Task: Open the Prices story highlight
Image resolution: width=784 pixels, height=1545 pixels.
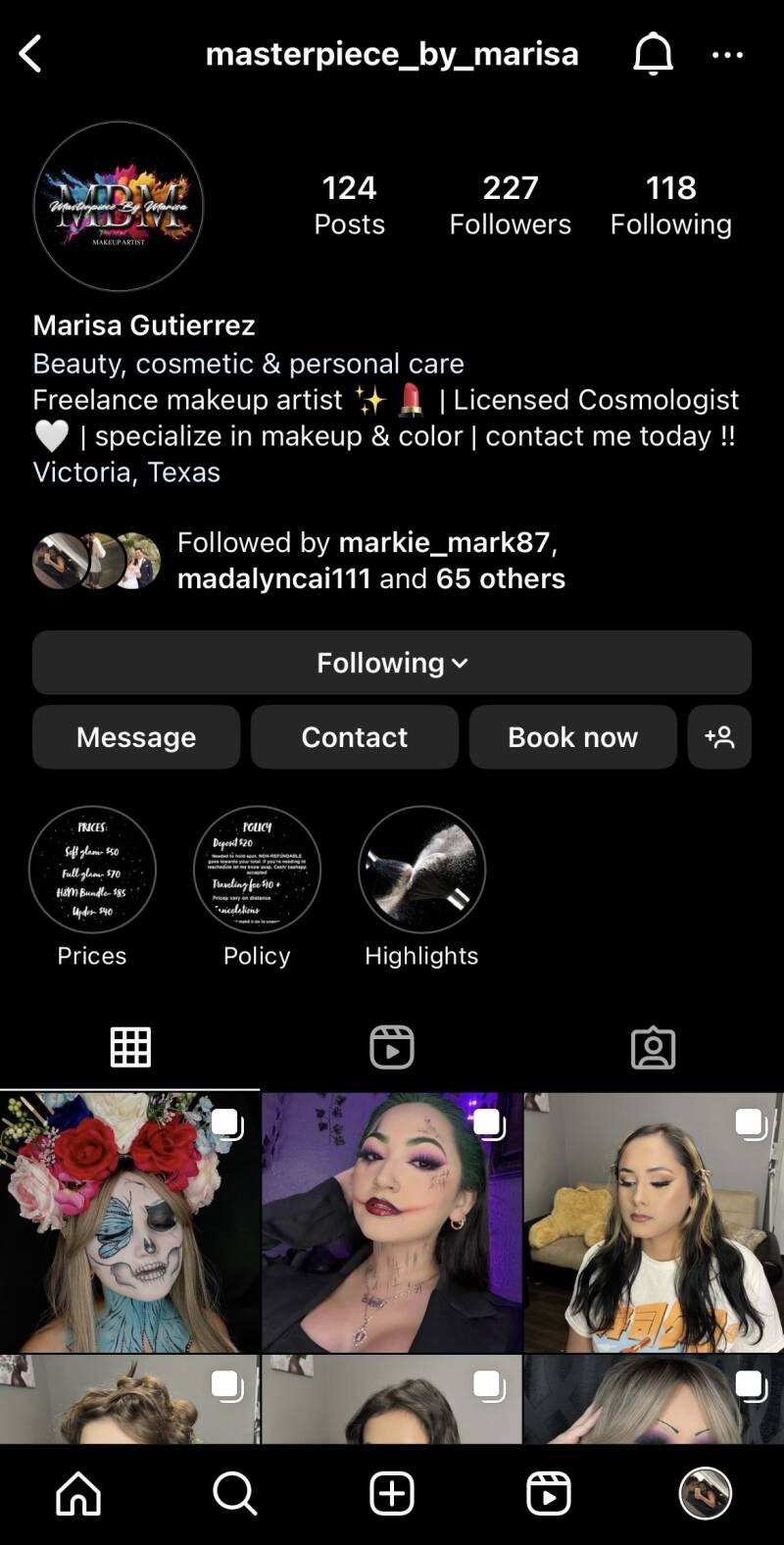Action: tap(92, 870)
